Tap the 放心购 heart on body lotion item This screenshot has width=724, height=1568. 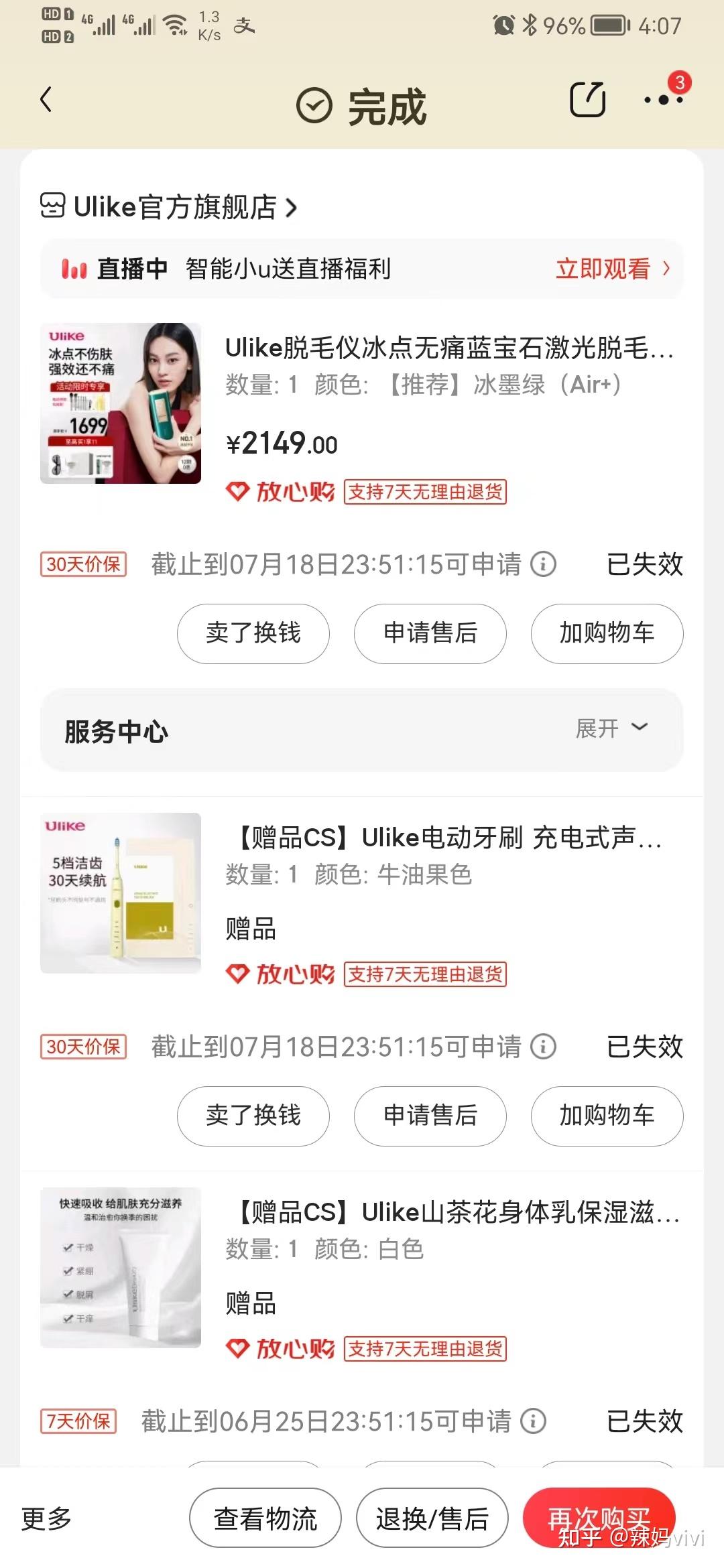pos(238,1349)
